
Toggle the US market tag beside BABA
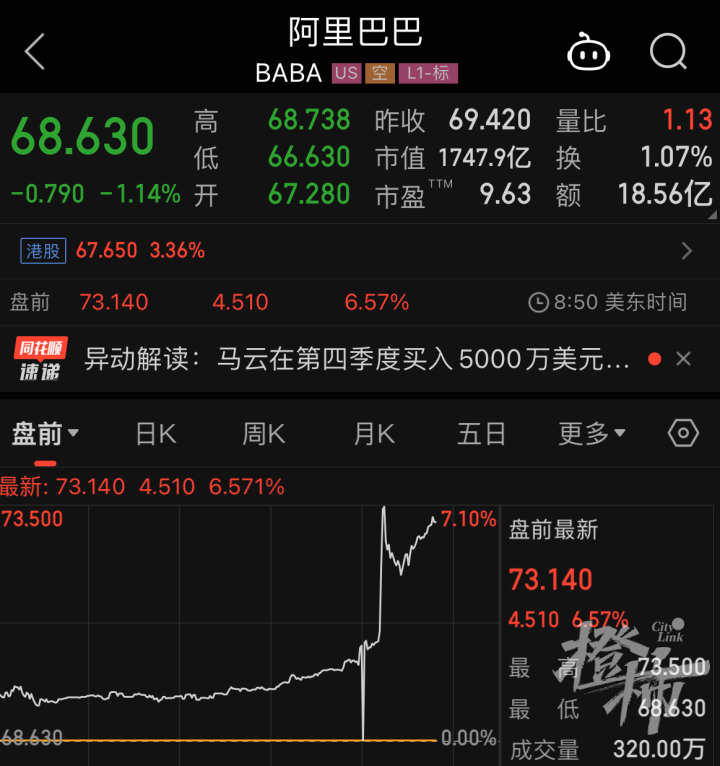tap(346, 72)
